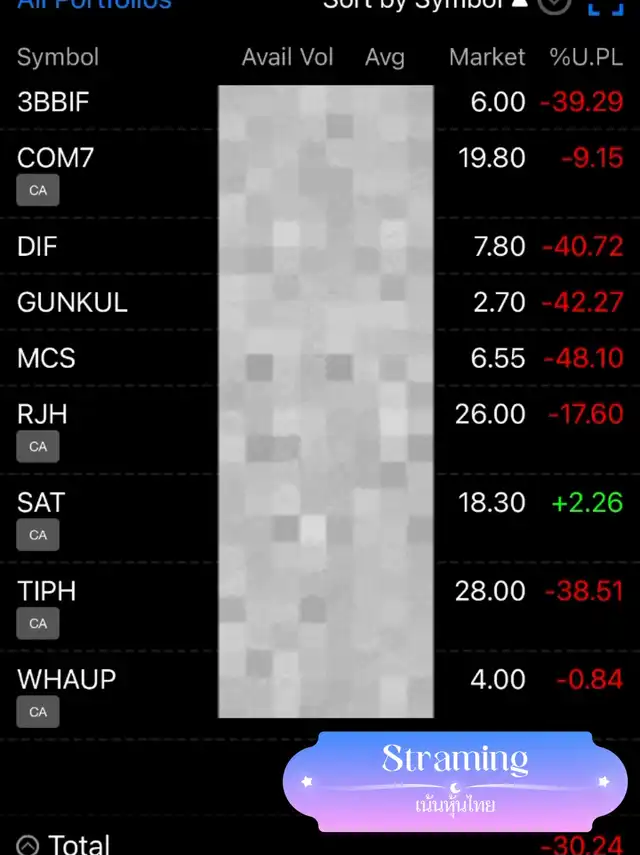Open the All Portfolios selector
The image size is (640, 855).
pyautogui.click(x=95, y=5)
